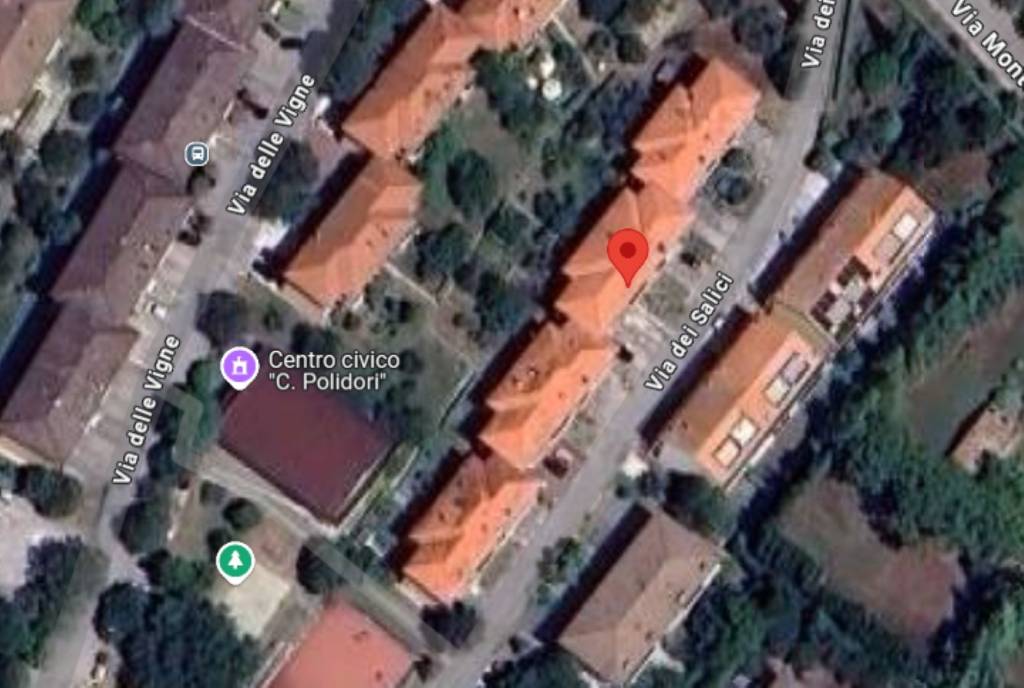Select the bus stop icon on Via delle Vigne

tap(197, 154)
